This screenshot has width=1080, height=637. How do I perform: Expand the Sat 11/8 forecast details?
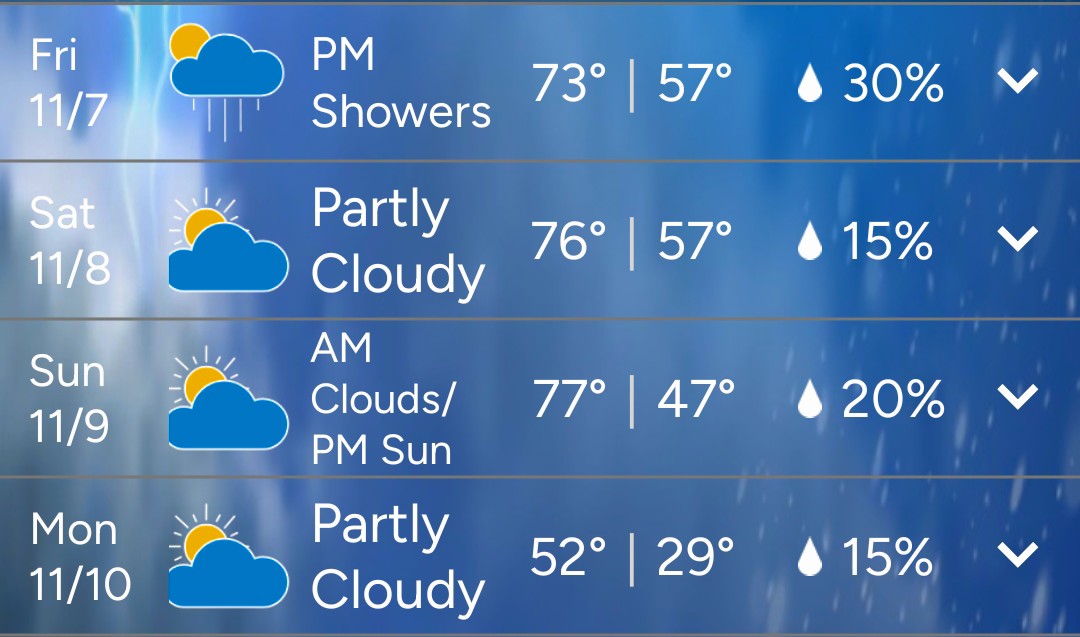click(x=1018, y=239)
